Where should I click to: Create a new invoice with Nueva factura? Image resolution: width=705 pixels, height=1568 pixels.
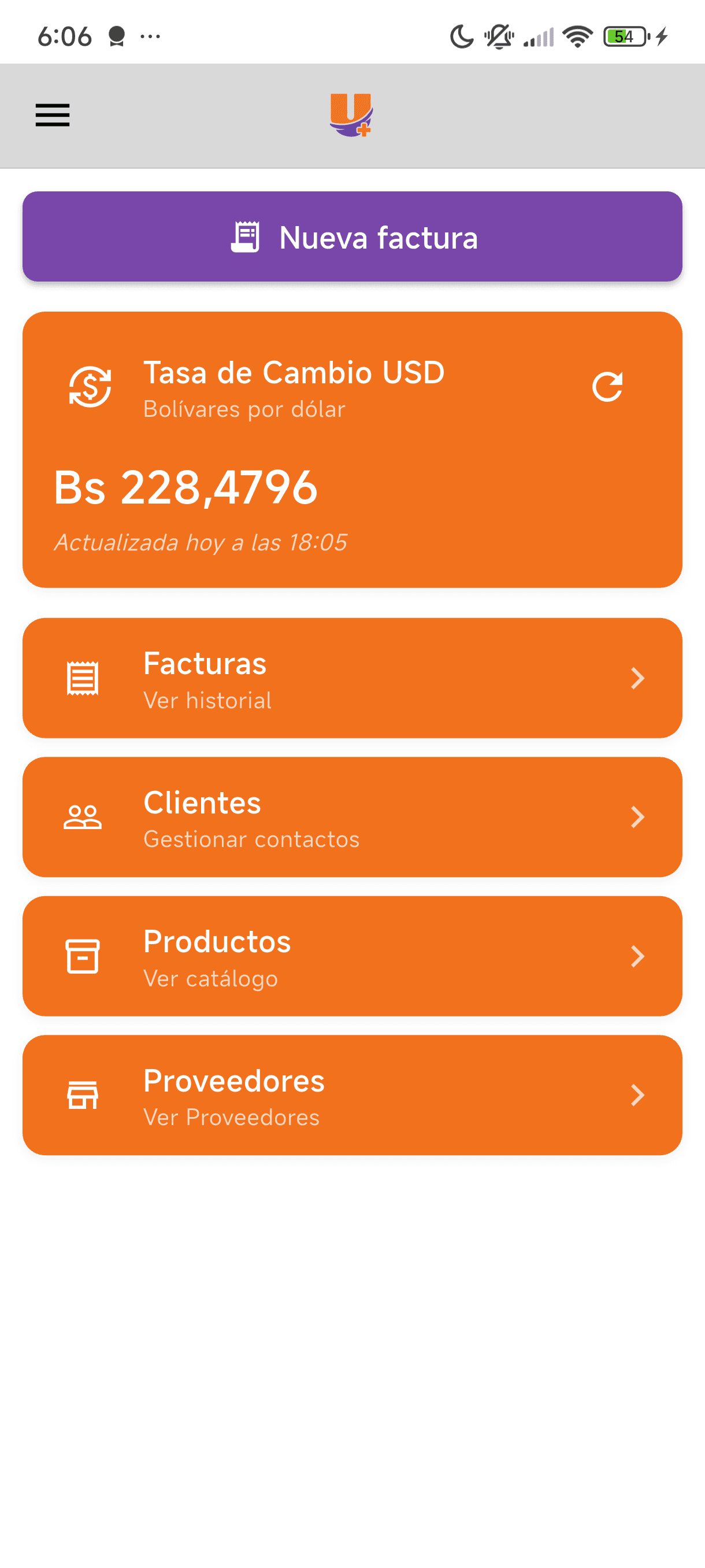pos(352,237)
